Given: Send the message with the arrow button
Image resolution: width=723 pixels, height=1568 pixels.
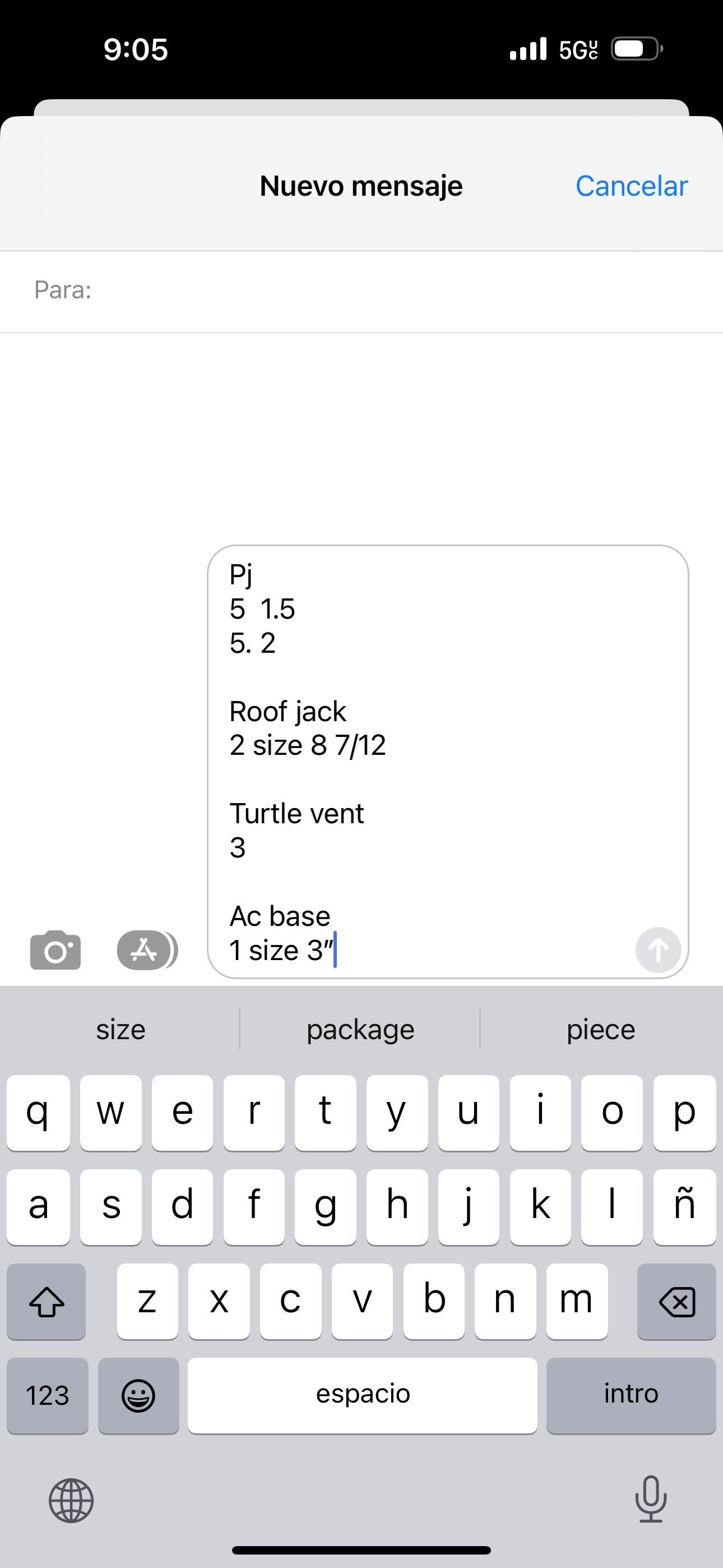Looking at the screenshot, I should 658,950.
